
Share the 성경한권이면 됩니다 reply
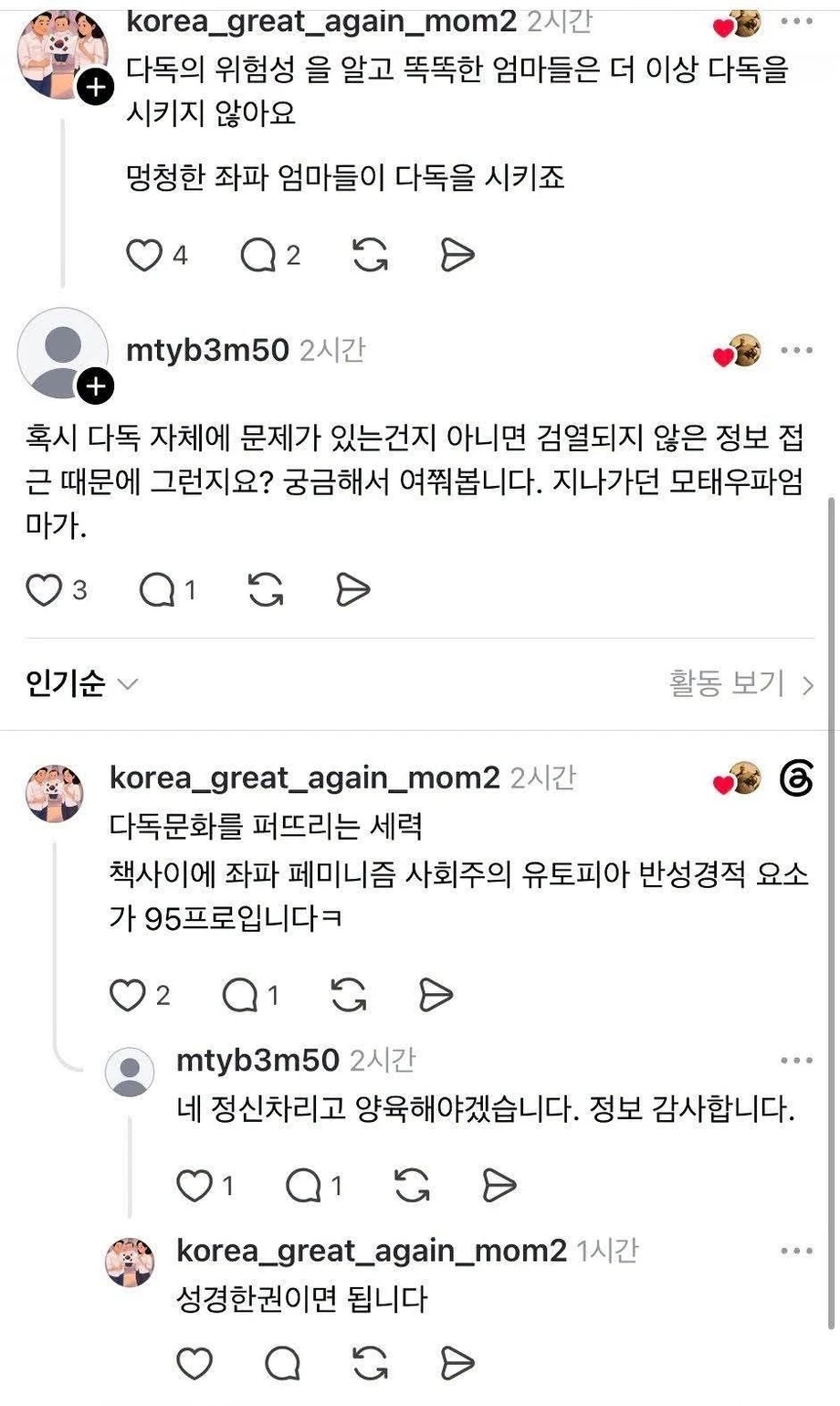(x=457, y=1364)
